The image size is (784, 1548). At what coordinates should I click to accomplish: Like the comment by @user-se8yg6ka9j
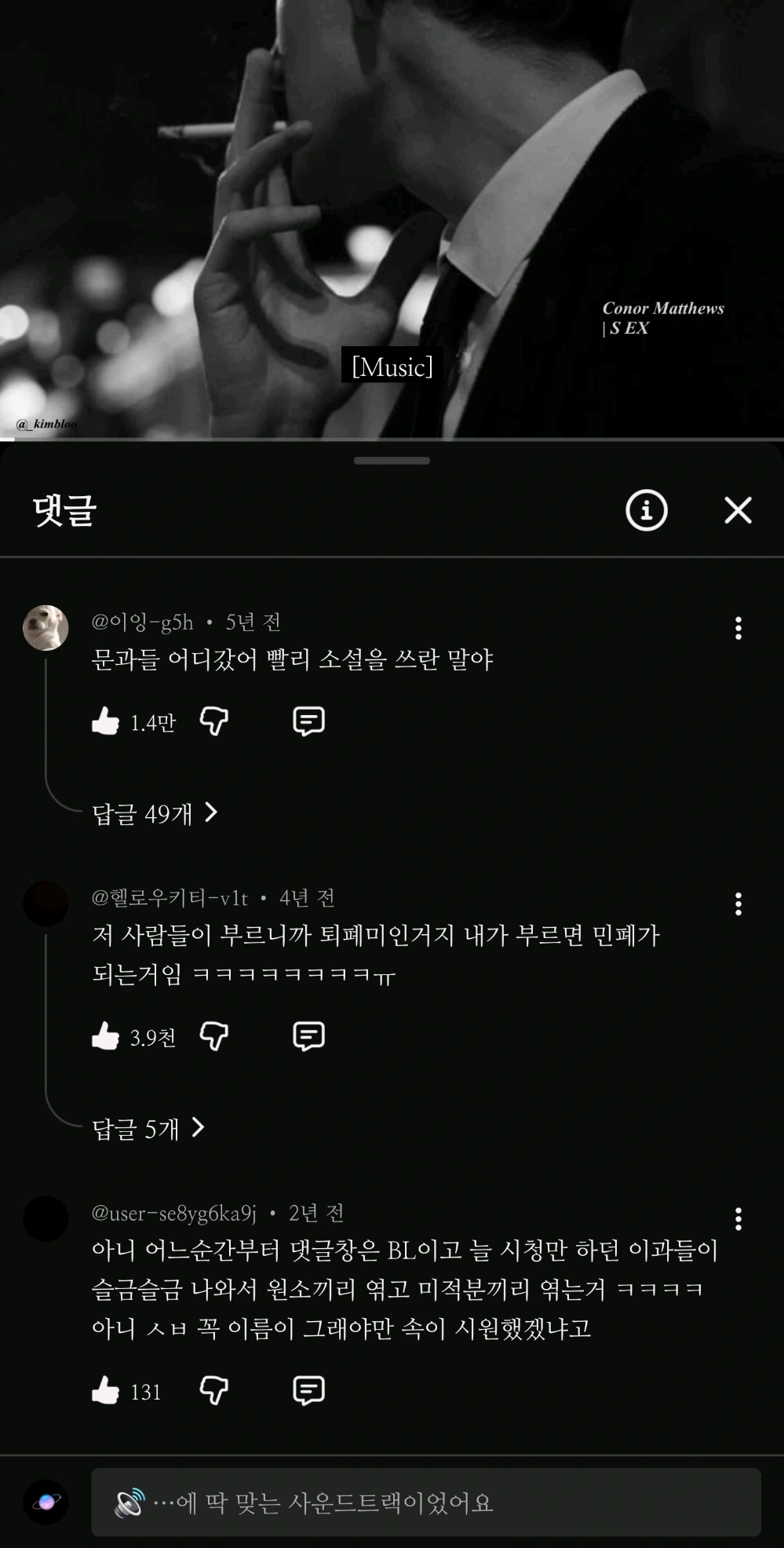click(106, 1391)
